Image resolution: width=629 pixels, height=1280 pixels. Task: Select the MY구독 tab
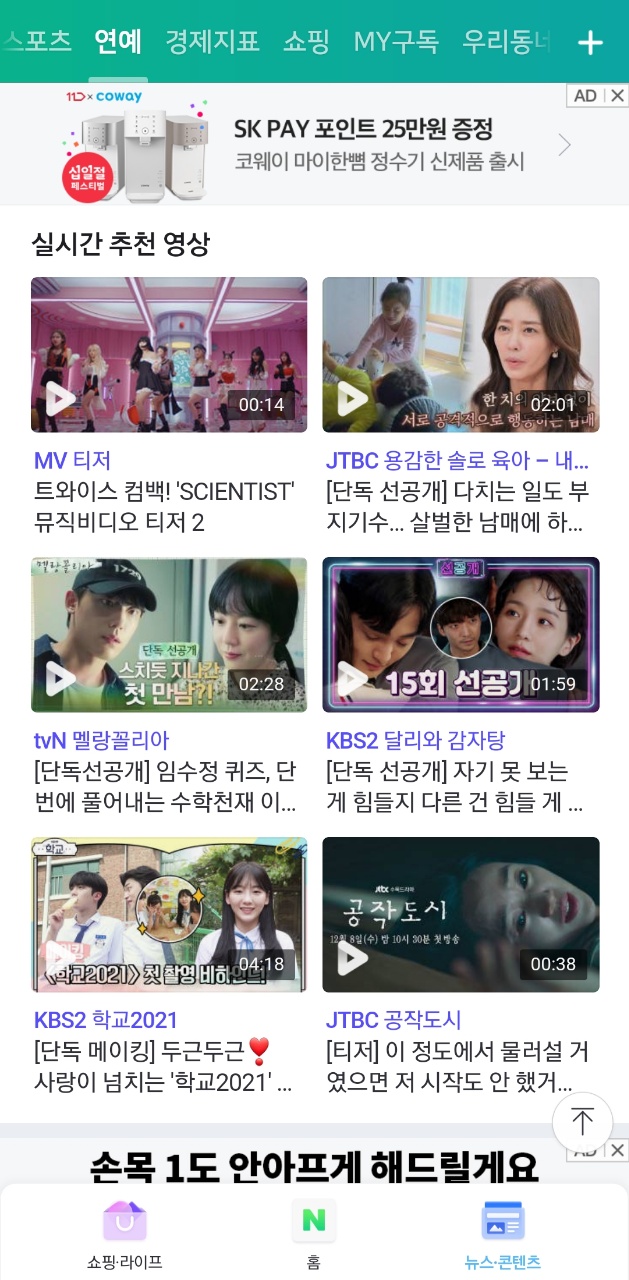click(396, 41)
